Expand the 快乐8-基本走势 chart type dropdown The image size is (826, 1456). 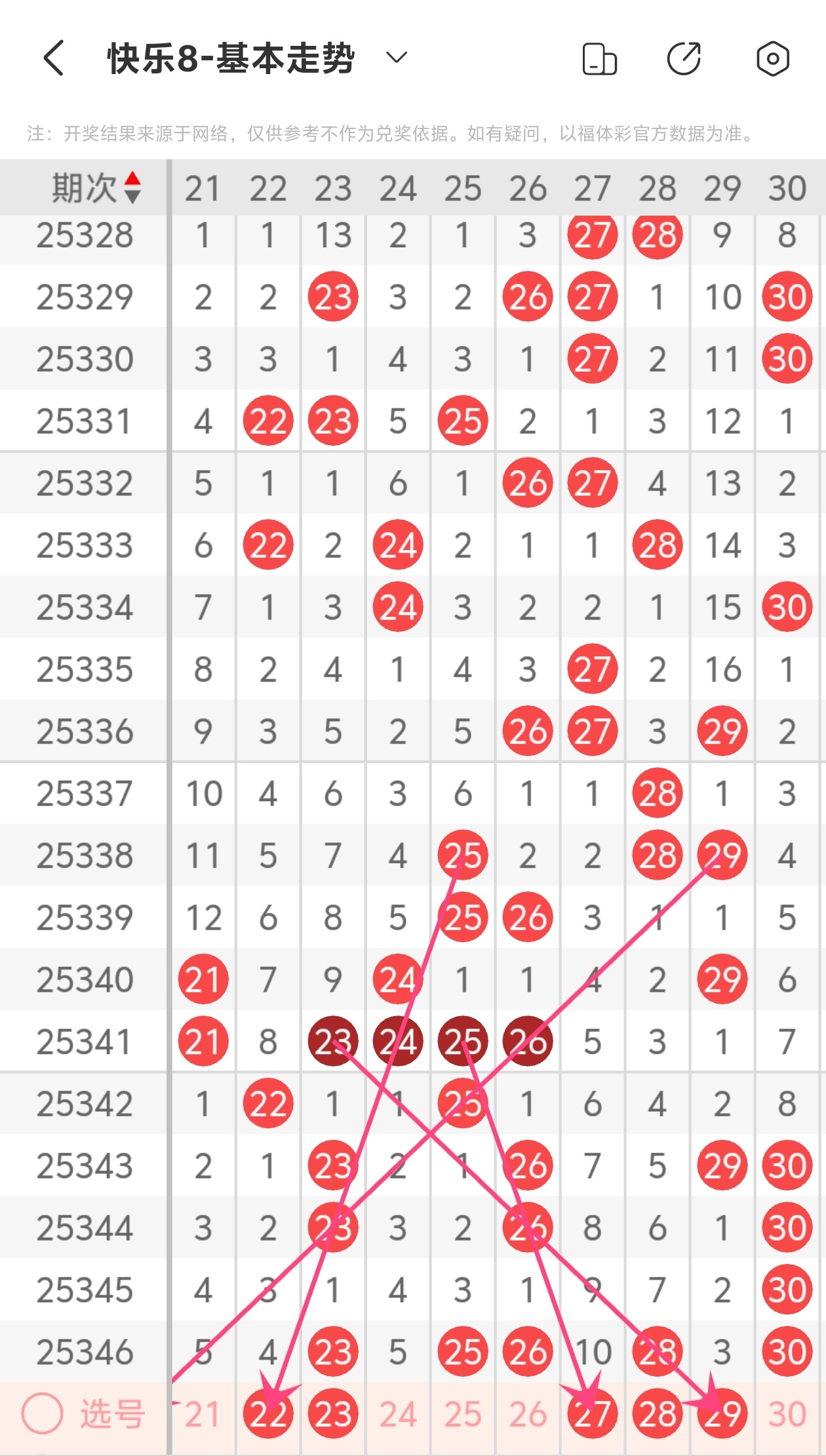pyautogui.click(x=397, y=58)
